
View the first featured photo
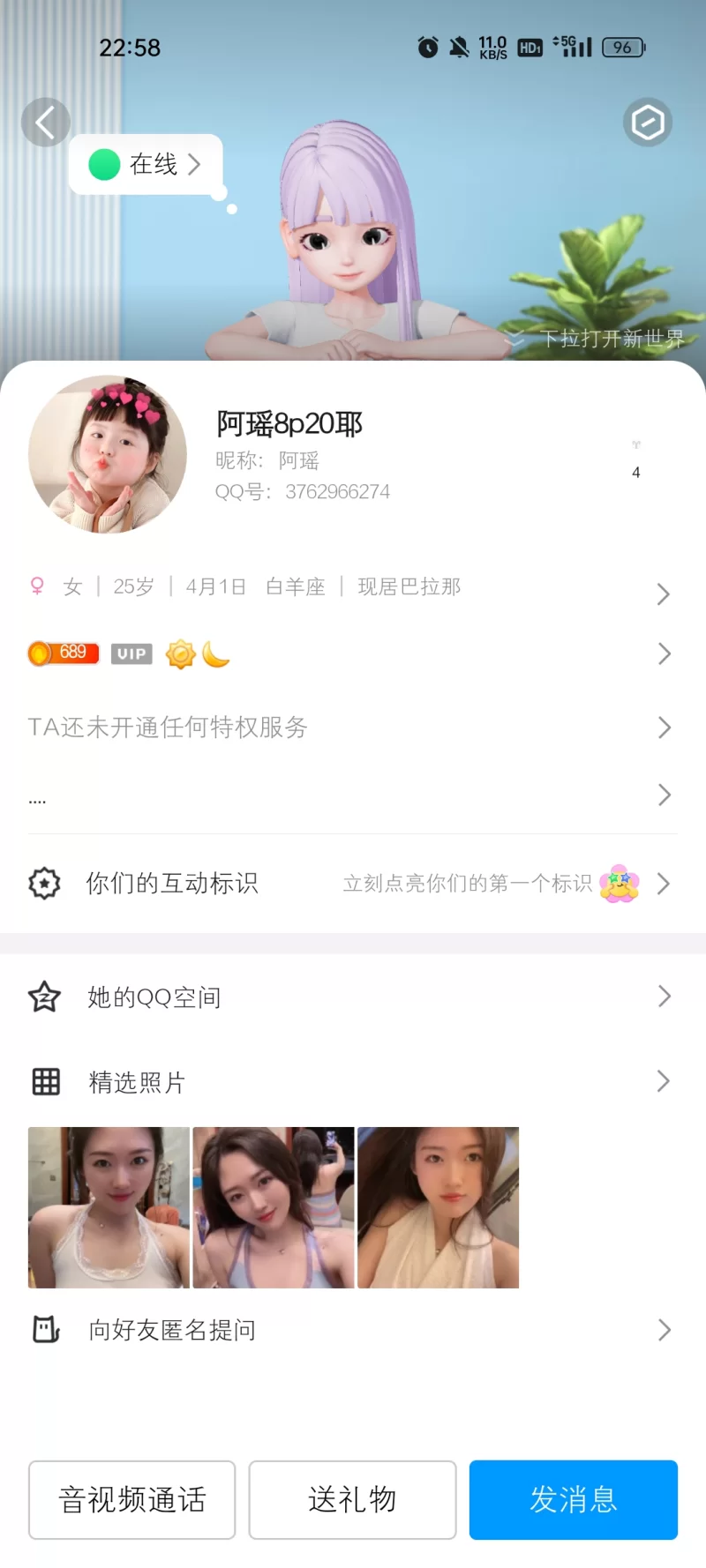coord(109,1207)
